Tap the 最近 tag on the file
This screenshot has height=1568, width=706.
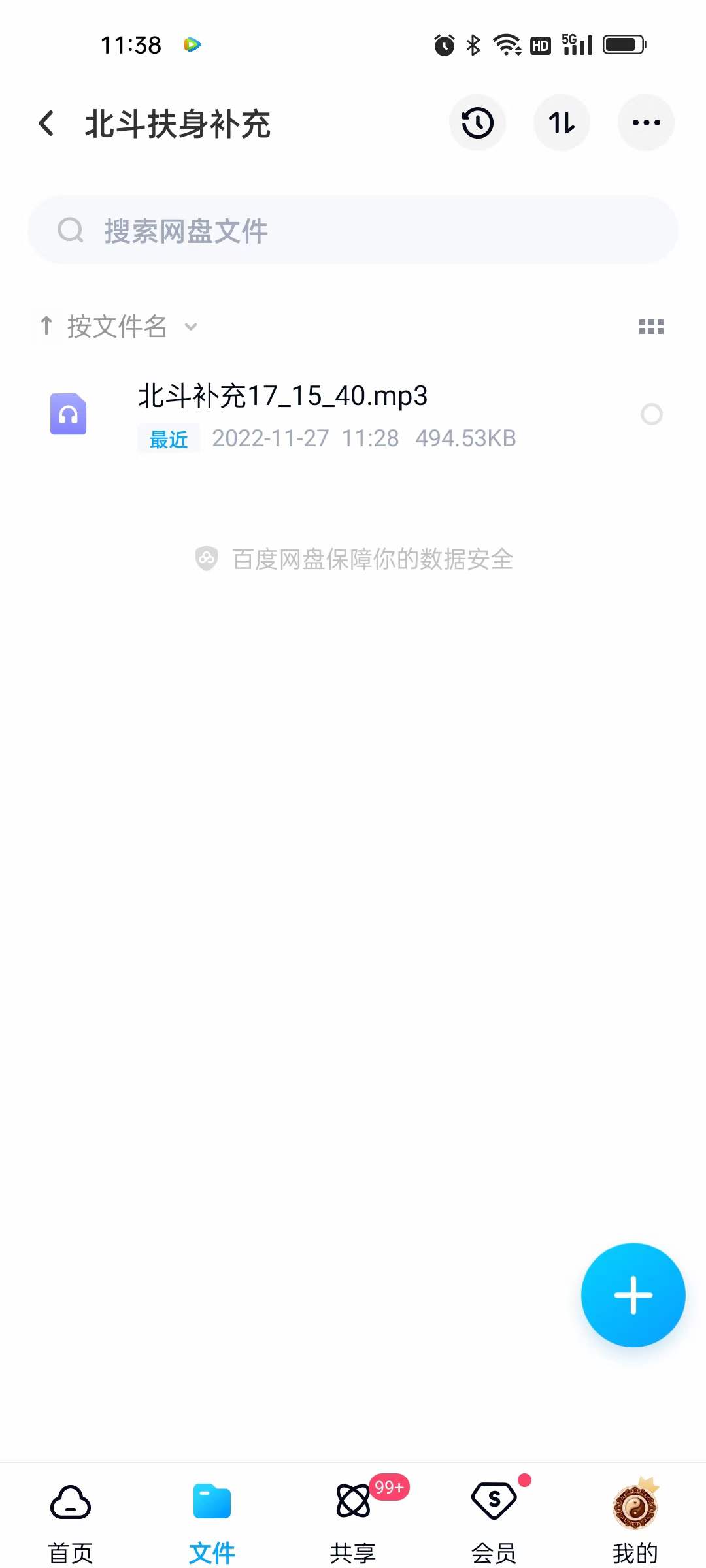click(167, 438)
